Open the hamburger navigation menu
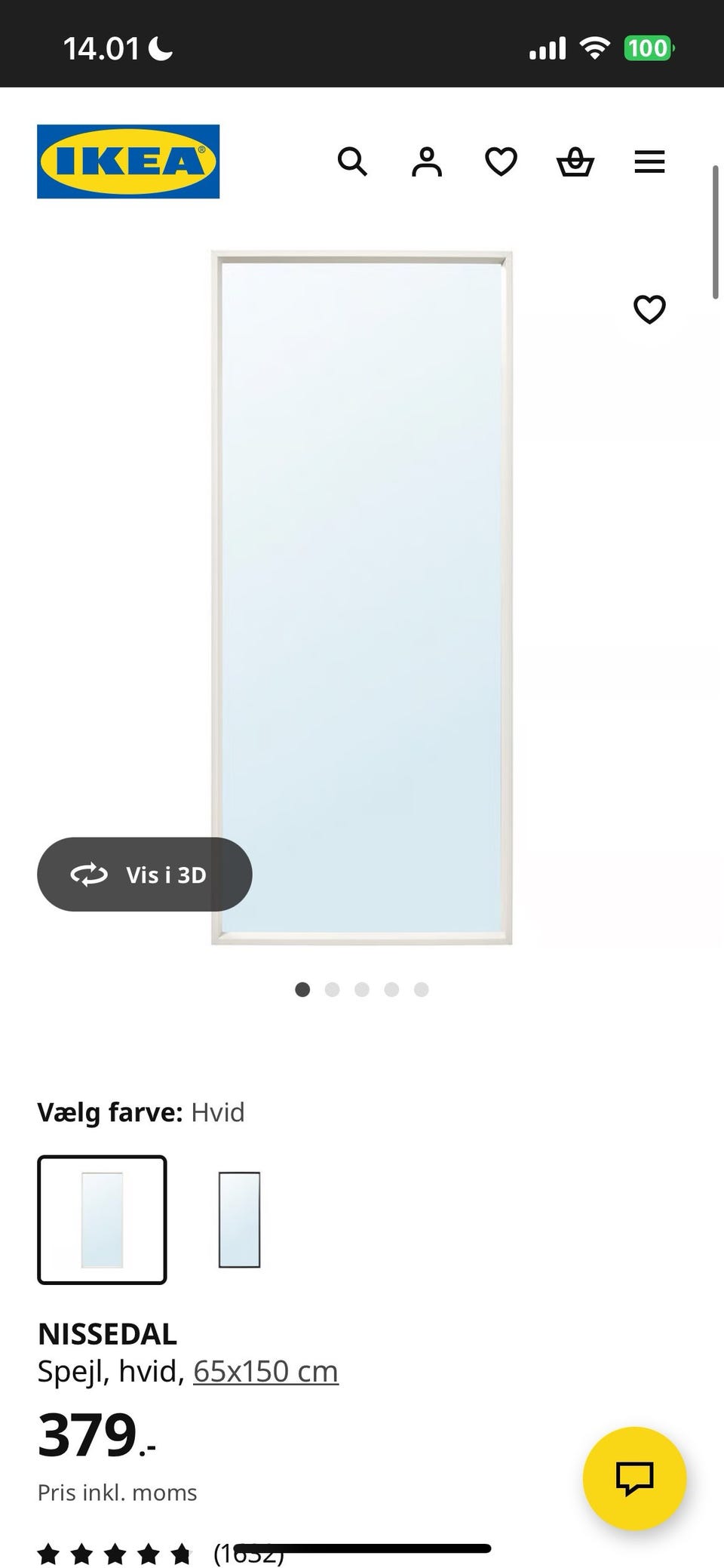724x1568 pixels. (649, 161)
